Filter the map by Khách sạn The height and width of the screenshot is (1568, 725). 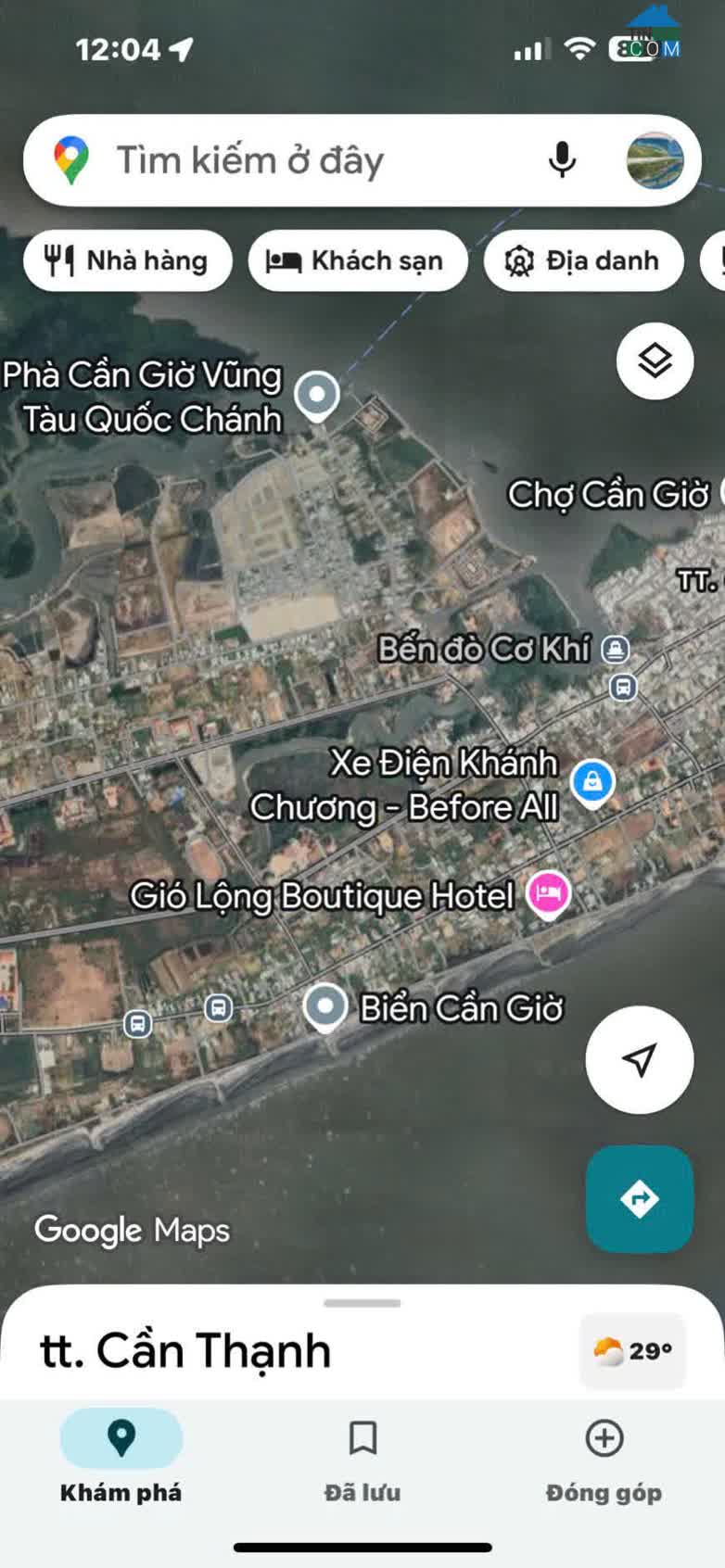357,261
